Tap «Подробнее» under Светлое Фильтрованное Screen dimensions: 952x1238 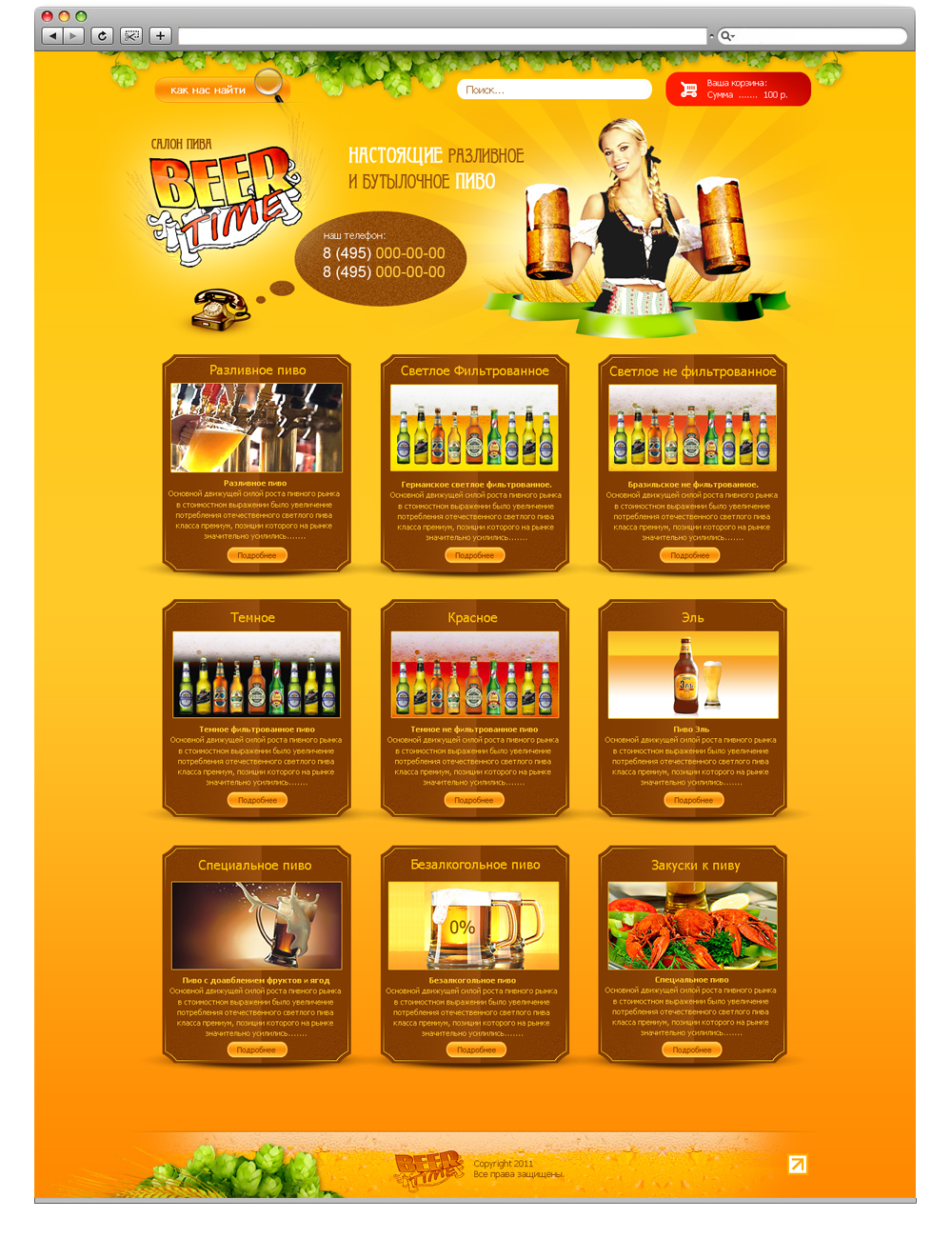click(x=474, y=555)
